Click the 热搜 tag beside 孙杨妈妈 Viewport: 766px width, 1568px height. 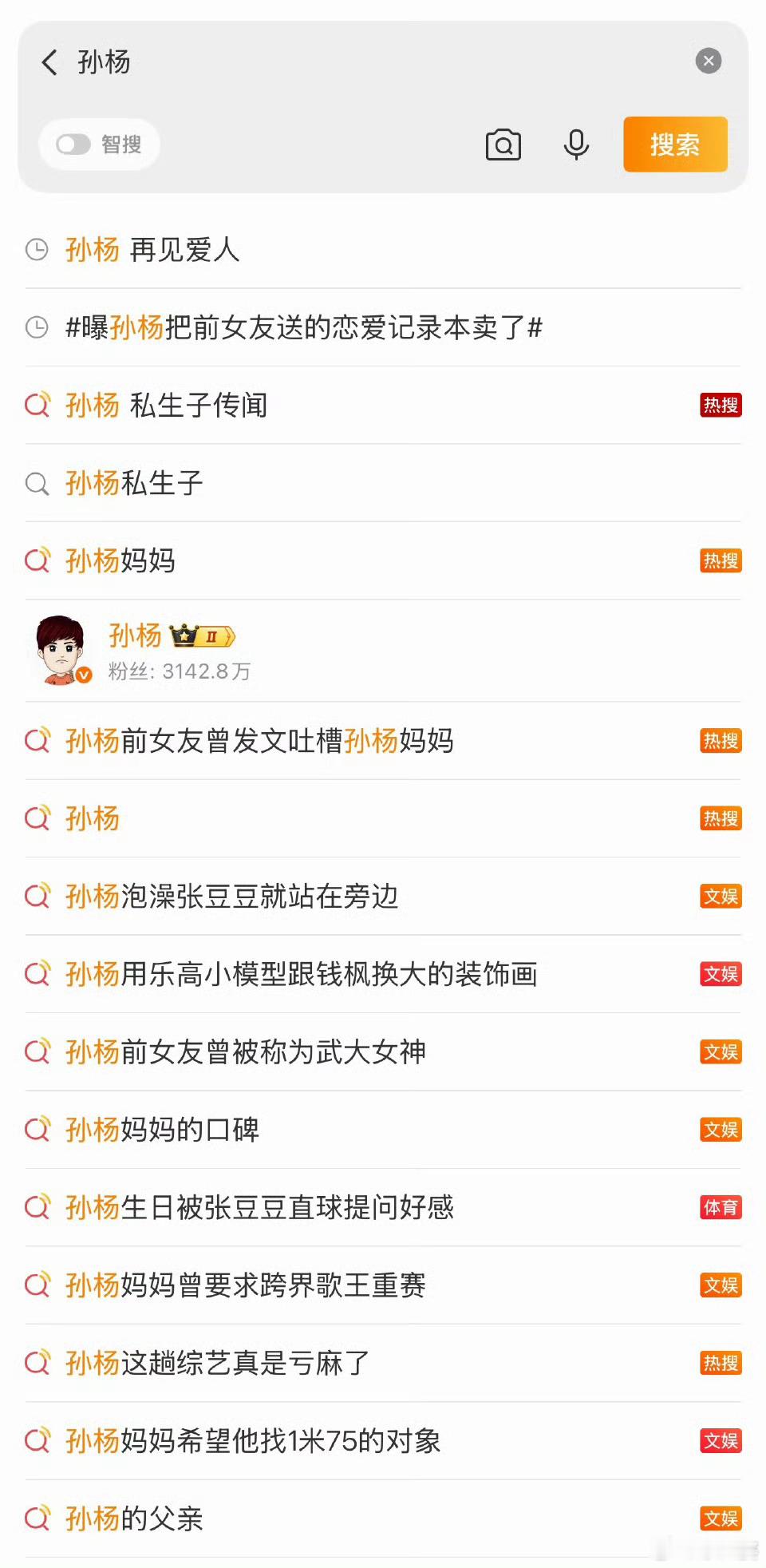(720, 560)
